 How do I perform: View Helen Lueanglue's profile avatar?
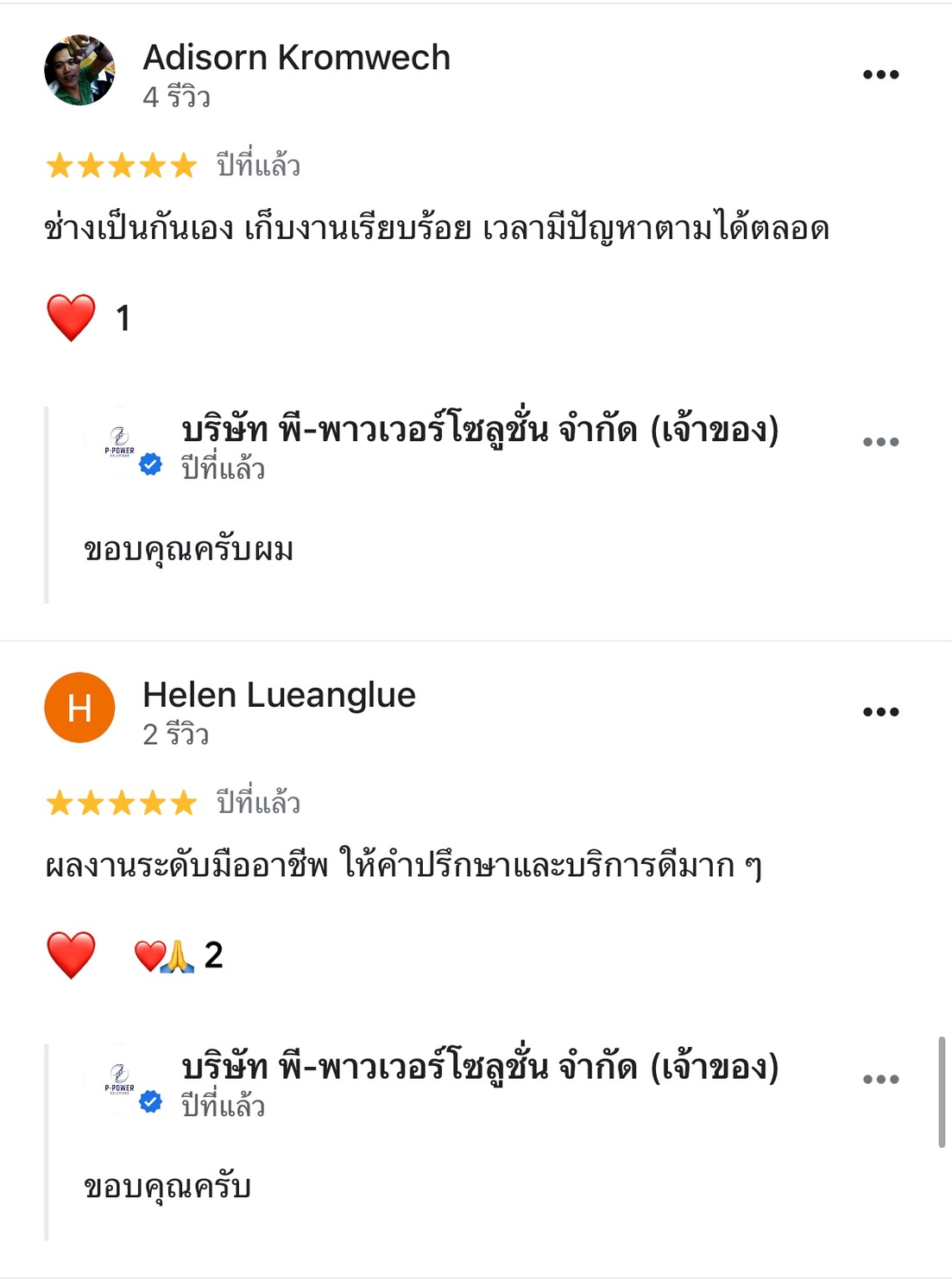[x=79, y=708]
